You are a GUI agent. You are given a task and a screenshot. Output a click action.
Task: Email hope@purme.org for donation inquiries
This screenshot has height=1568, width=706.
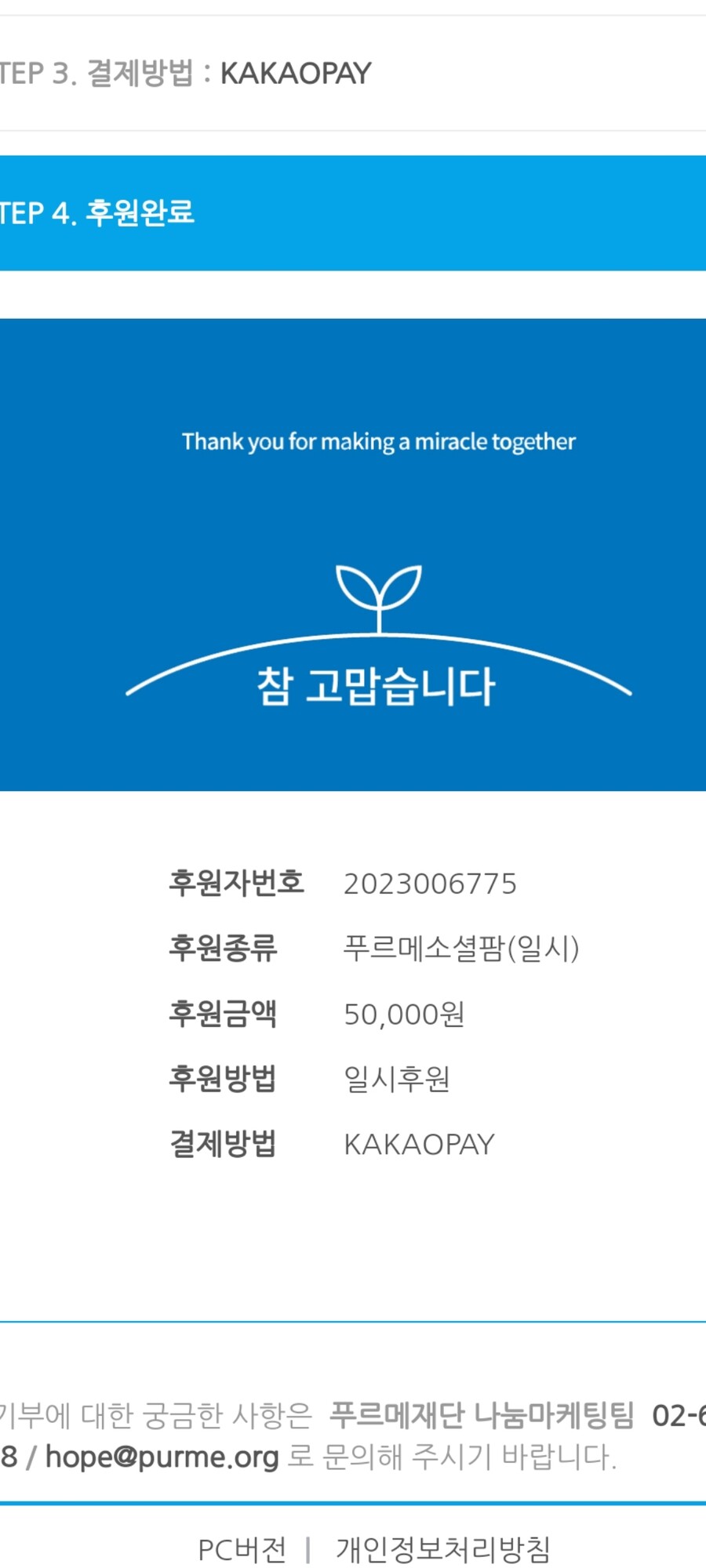click(162, 1457)
